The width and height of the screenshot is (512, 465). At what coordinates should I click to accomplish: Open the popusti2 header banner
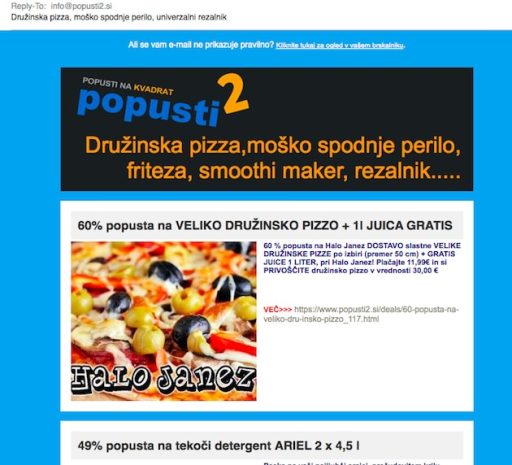coord(267,129)
